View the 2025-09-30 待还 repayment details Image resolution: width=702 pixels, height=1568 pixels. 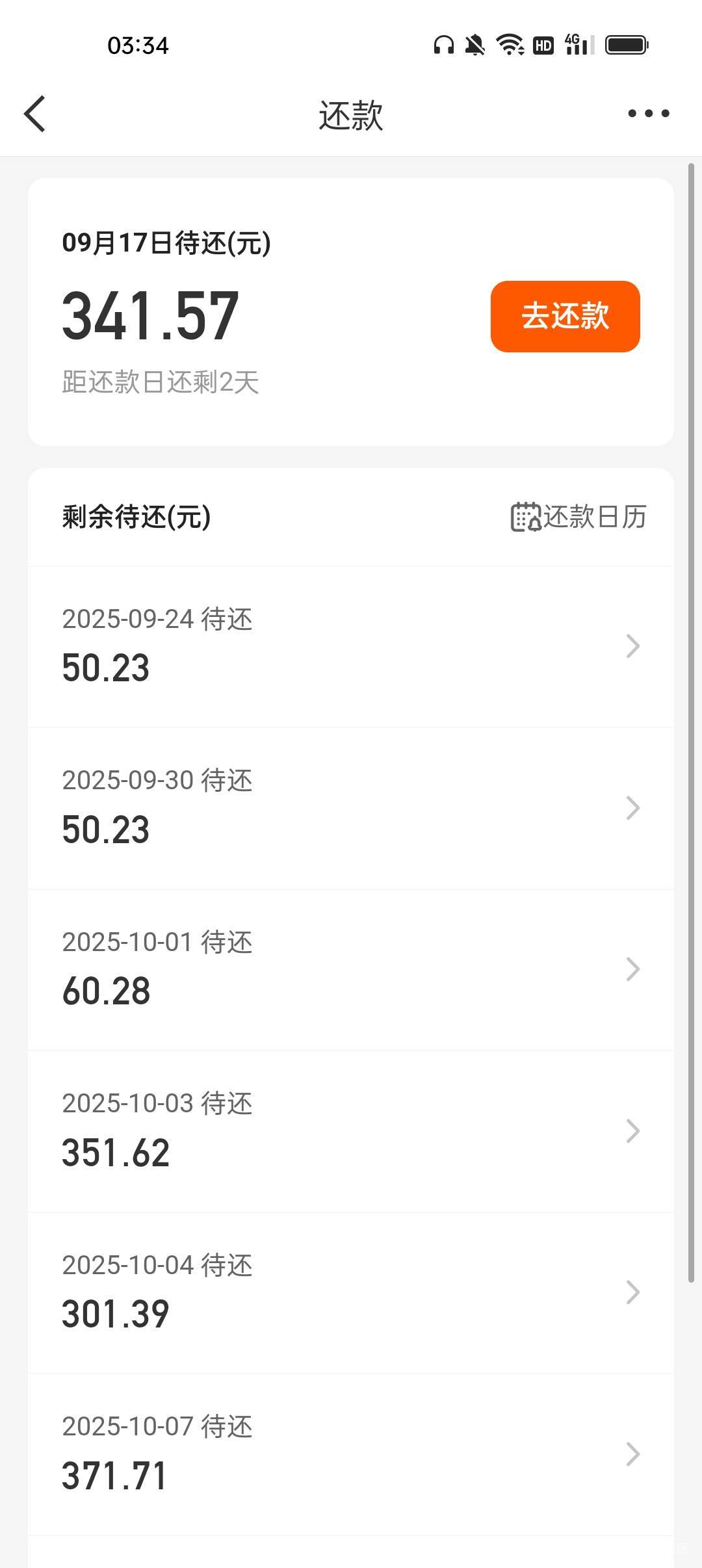pos(351,809)
